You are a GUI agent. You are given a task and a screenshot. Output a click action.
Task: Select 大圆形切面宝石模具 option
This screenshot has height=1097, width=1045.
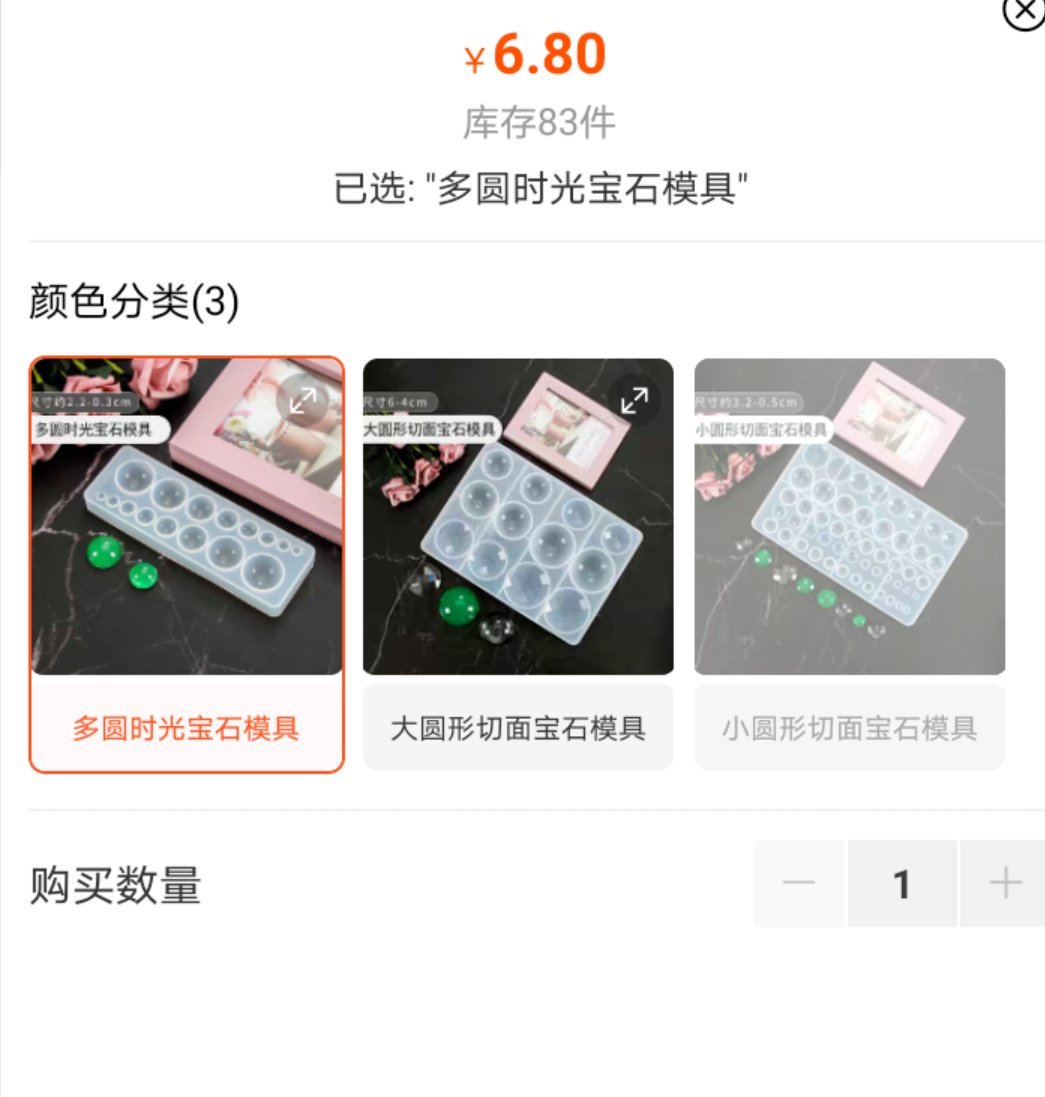coord(517,727)
